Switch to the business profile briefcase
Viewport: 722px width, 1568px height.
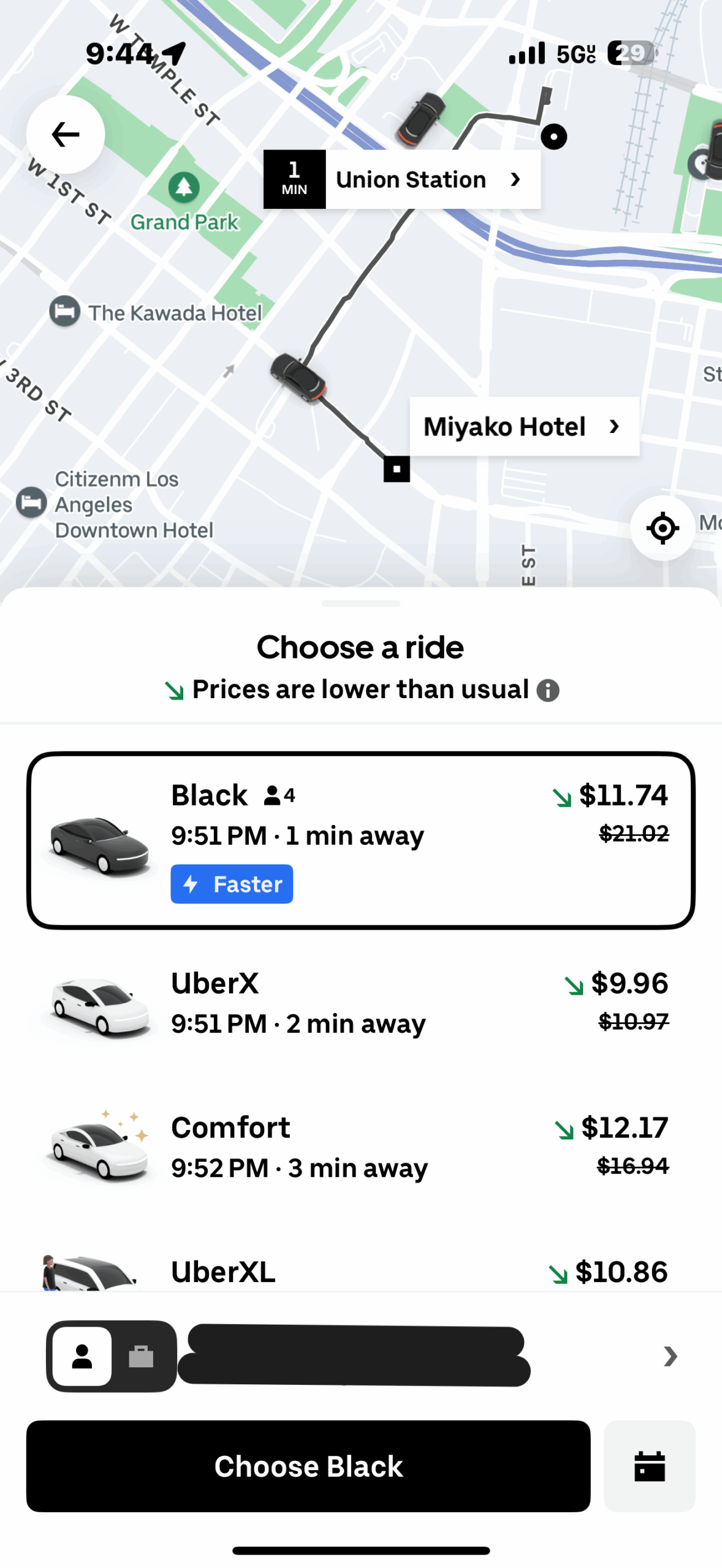(x=141, y=1356)
